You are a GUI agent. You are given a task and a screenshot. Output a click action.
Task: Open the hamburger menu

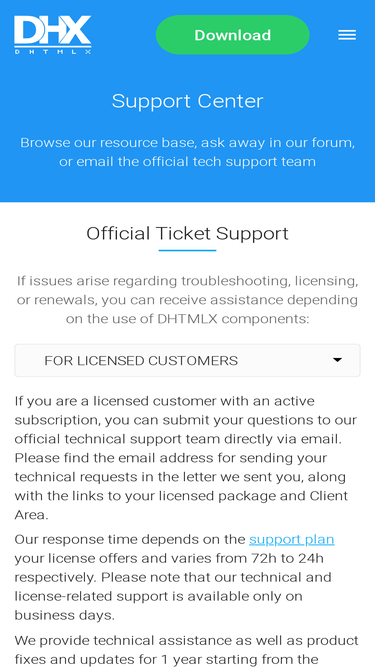[347, 35]
